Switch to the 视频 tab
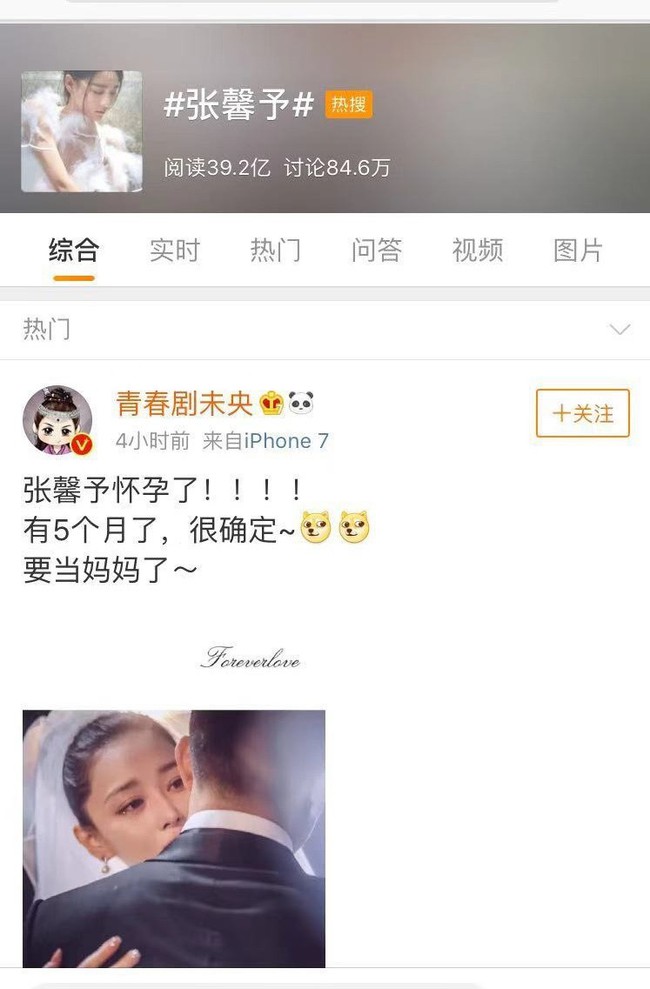The height and width of the screenshot is (989, 650). (477, 250)
